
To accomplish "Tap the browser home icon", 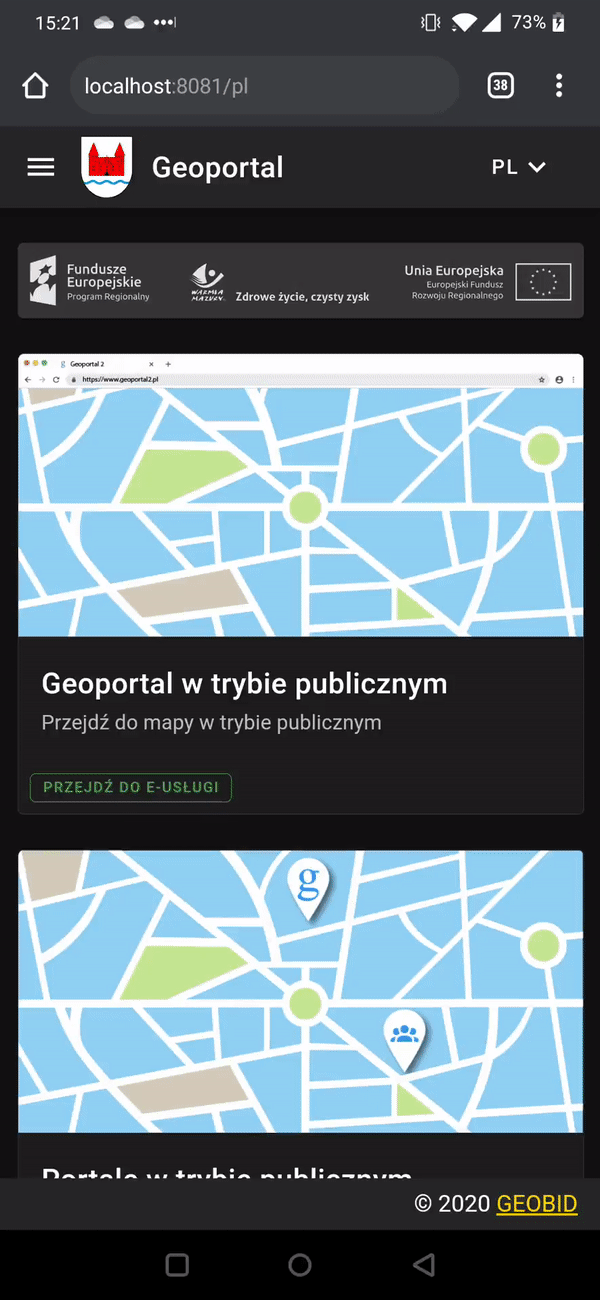I will [x=35, y=86].
